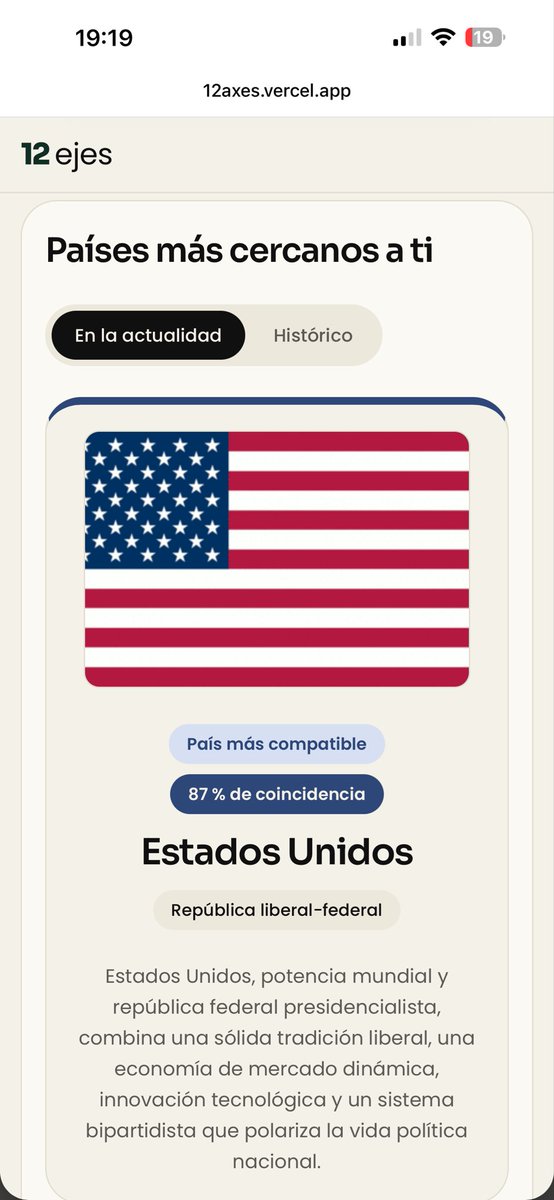This screenshot has height=1200, width=554.
Task: Tap the 12axes.vercel.app address bar
Action: click(x=277, y=91)
